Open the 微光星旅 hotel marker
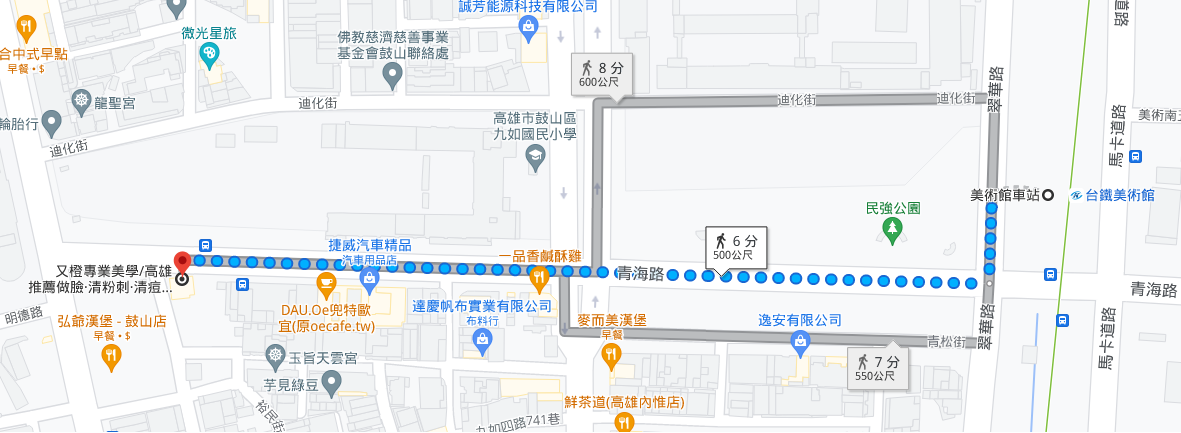This screenshot has width=1181, height=433. 209,54
